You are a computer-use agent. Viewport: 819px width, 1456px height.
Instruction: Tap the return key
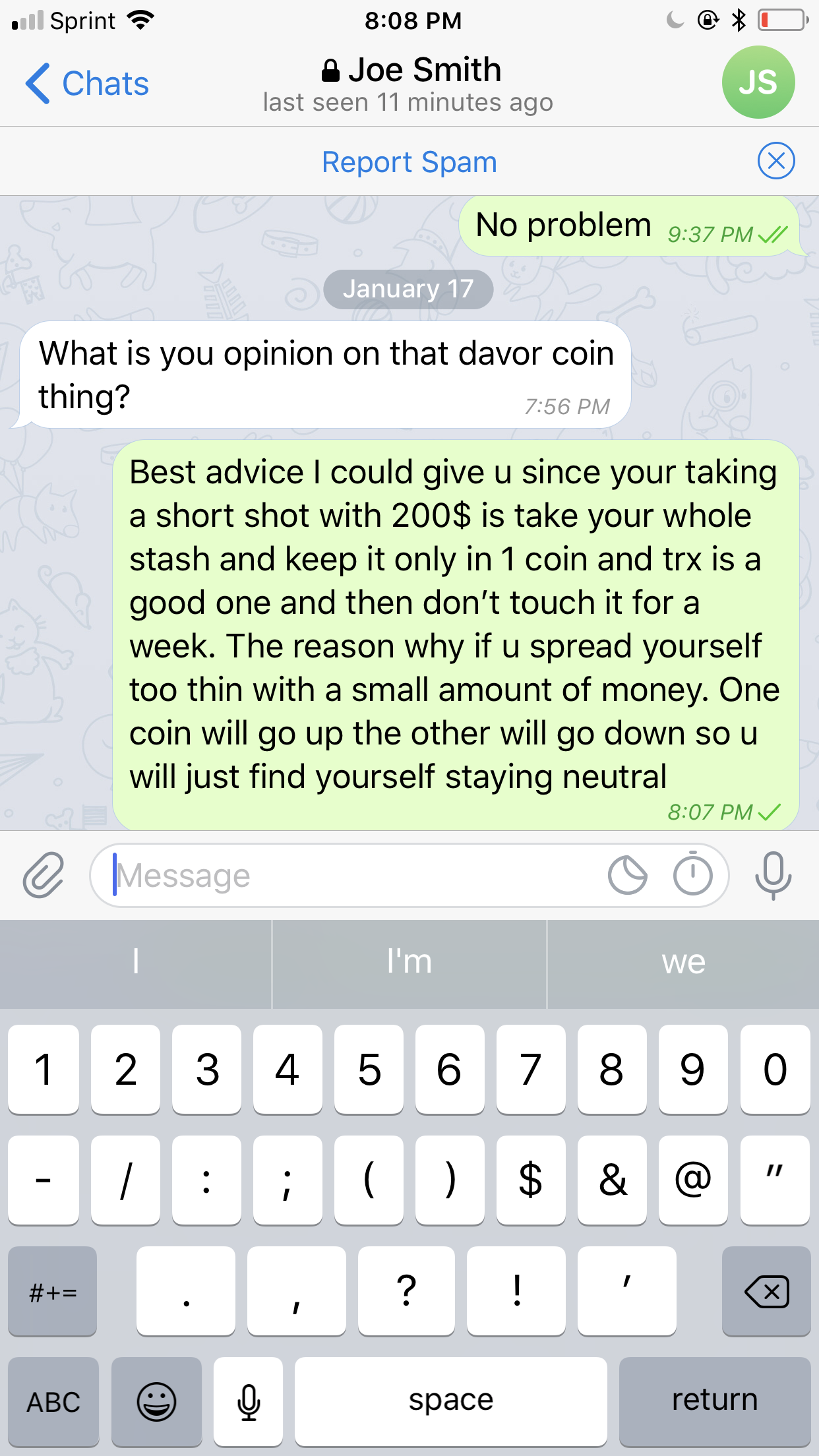click(x=715, y=1401)
